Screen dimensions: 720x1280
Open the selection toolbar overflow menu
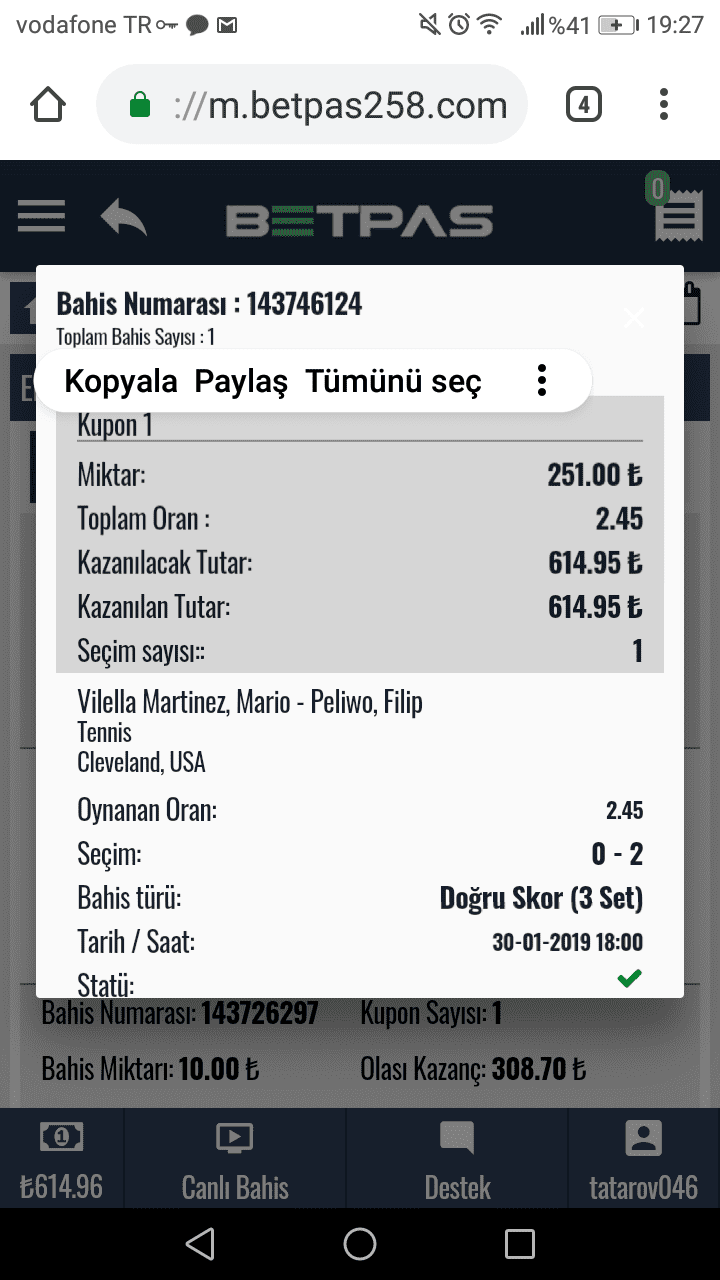(x=542, y=381)
